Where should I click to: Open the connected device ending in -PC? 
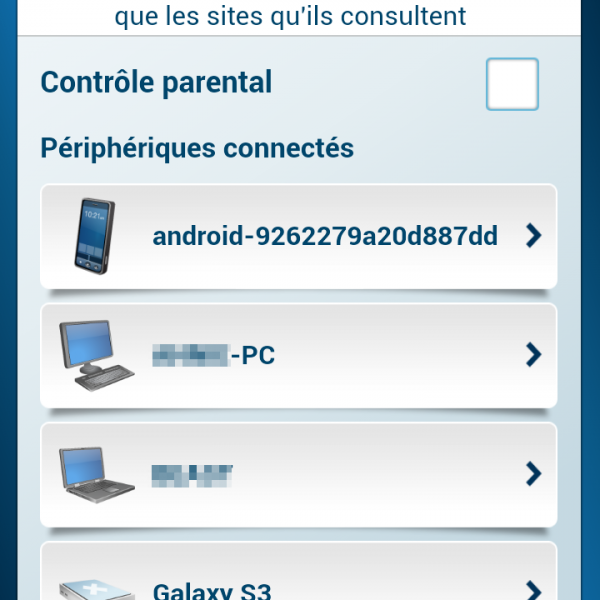tap(298, 355)
